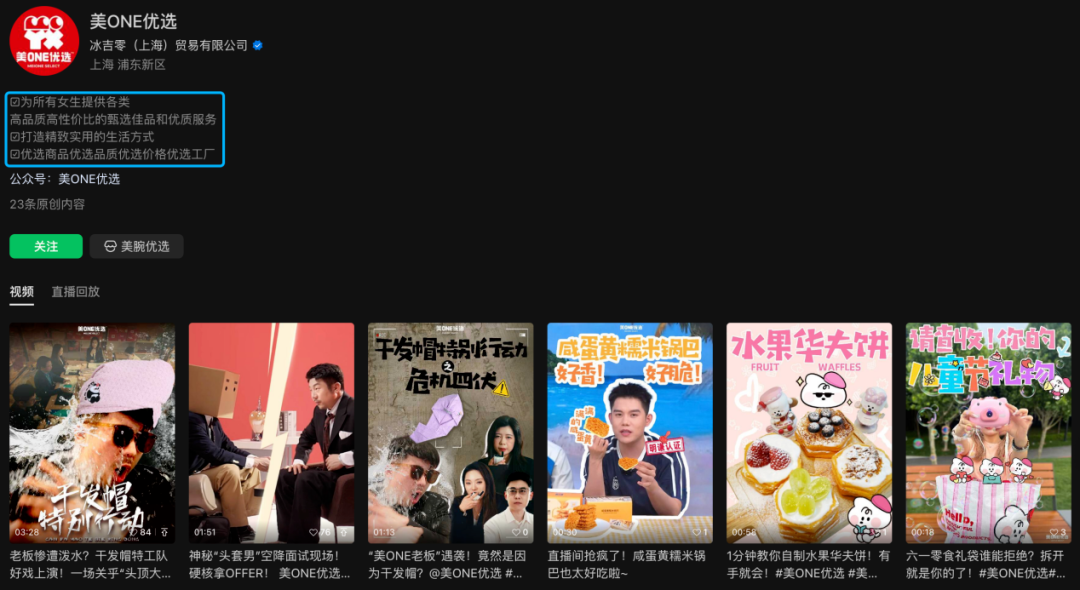Image resolution: width=1080 pixels, height=590 pixels.
Task: Open the 公众号 美ONE优选 link
Action: pos(88,179)
